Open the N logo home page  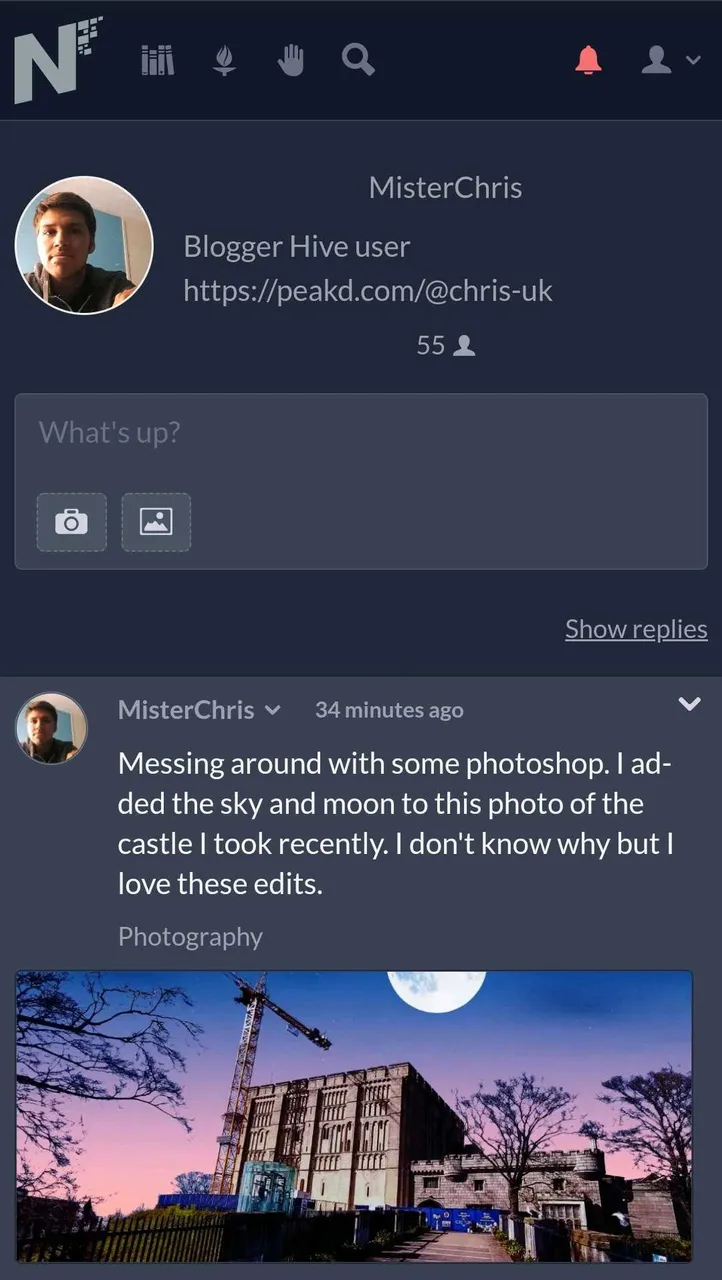tap(57, 60)
